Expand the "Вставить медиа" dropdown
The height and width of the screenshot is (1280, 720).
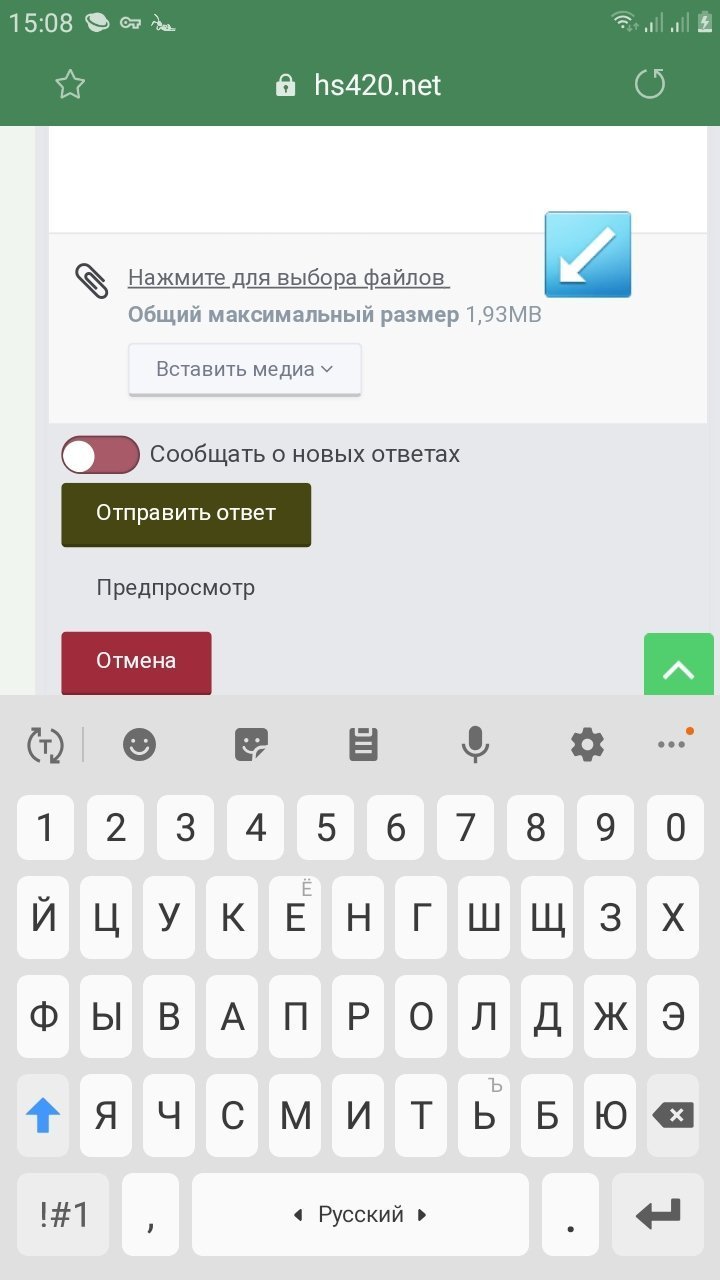click(x=245, y=369)
